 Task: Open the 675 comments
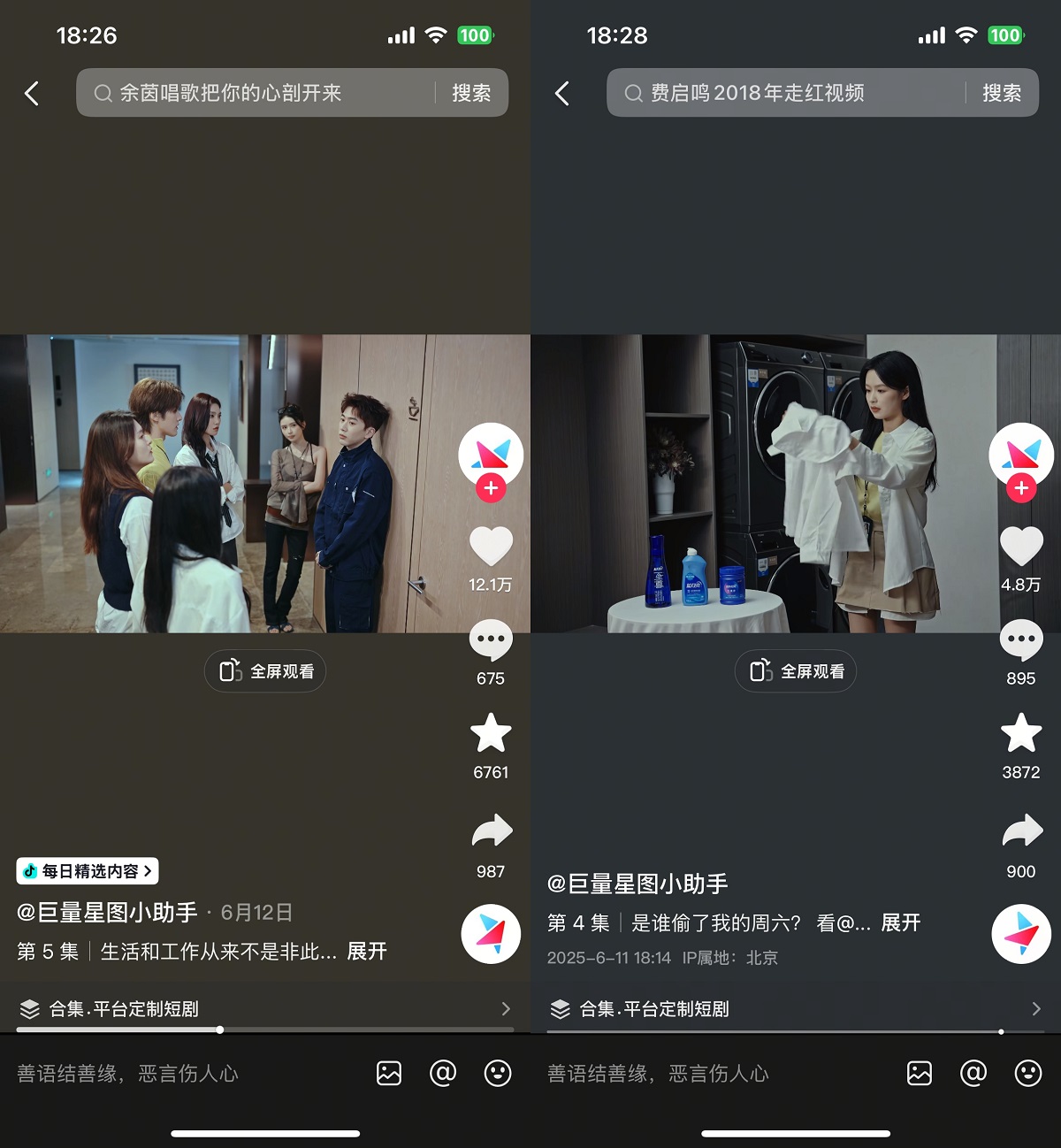[491, 641]
